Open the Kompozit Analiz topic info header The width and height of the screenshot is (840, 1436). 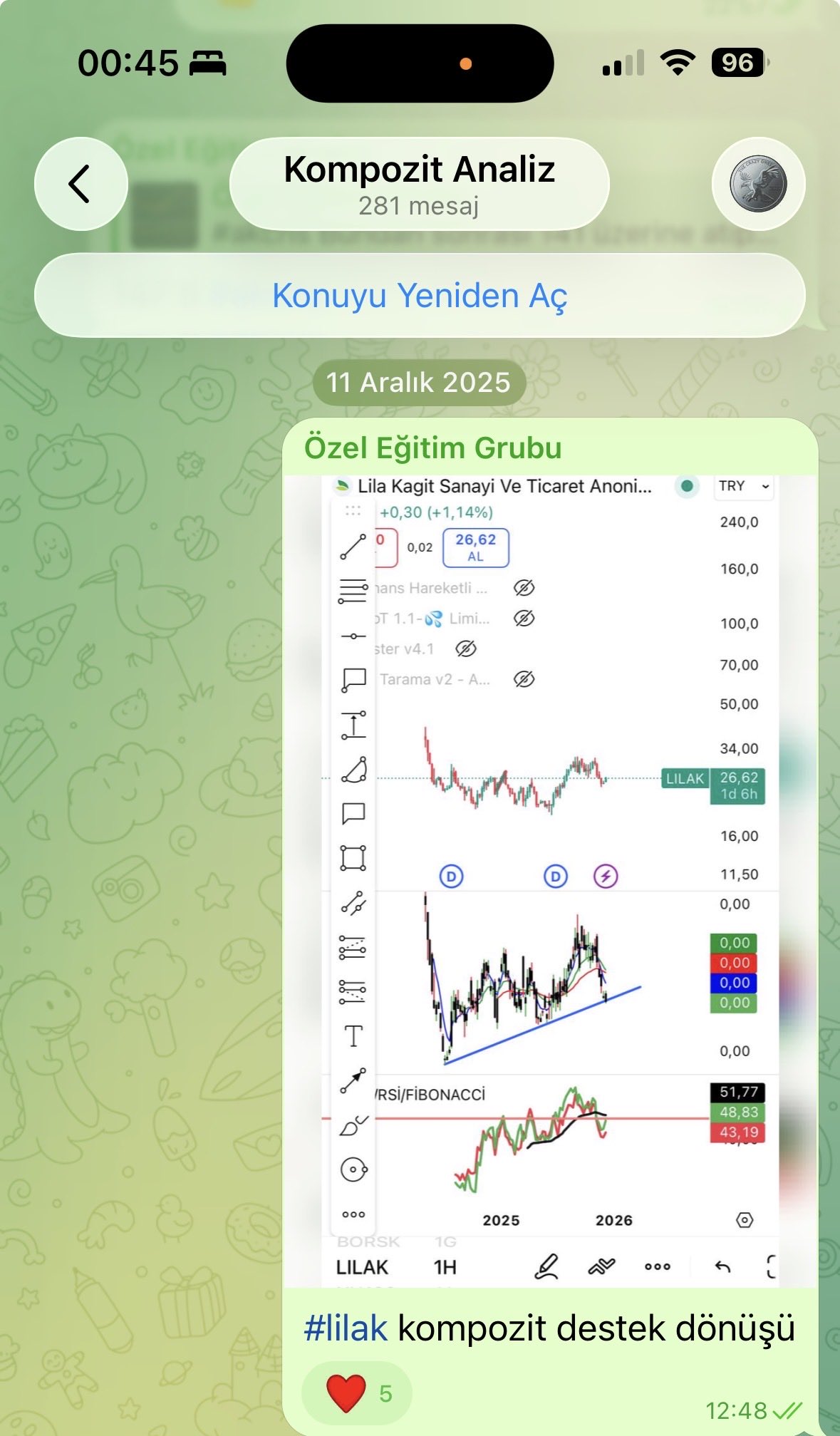[419, 184]
